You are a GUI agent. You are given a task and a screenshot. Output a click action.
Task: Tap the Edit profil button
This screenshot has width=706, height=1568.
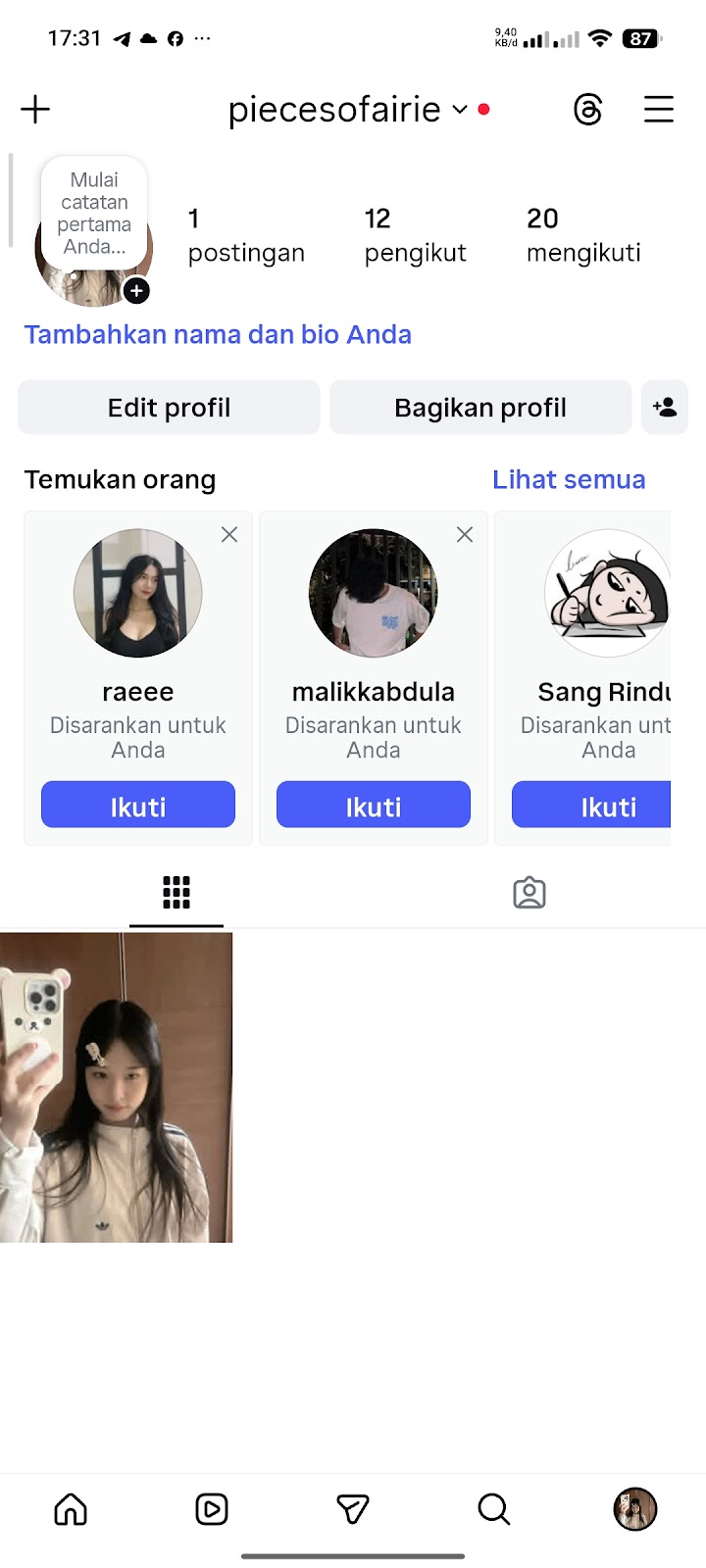coord(169,408)
